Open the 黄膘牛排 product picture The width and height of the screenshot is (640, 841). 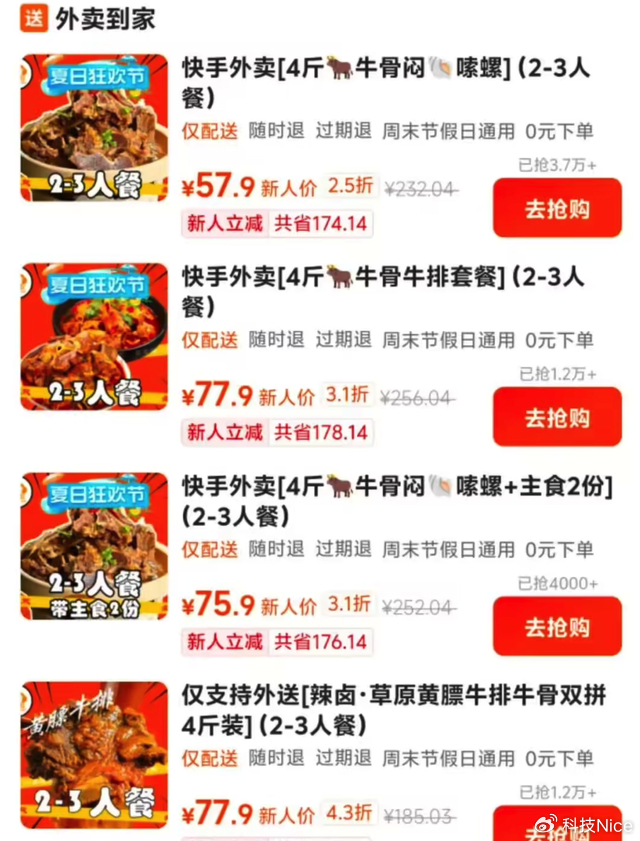[x=95, y=755]
